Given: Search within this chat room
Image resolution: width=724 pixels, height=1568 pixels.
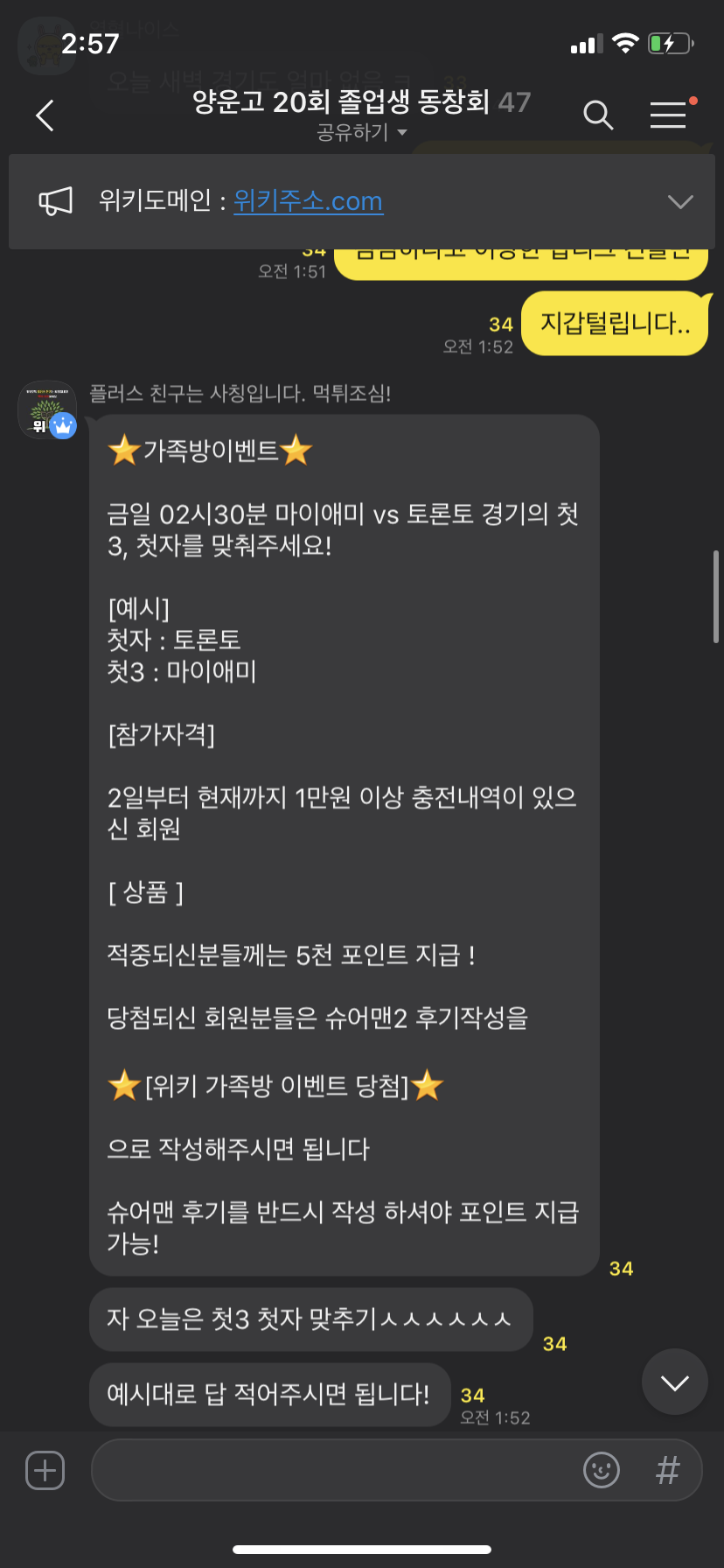Looking at the screenshot, I should point(598,115).
